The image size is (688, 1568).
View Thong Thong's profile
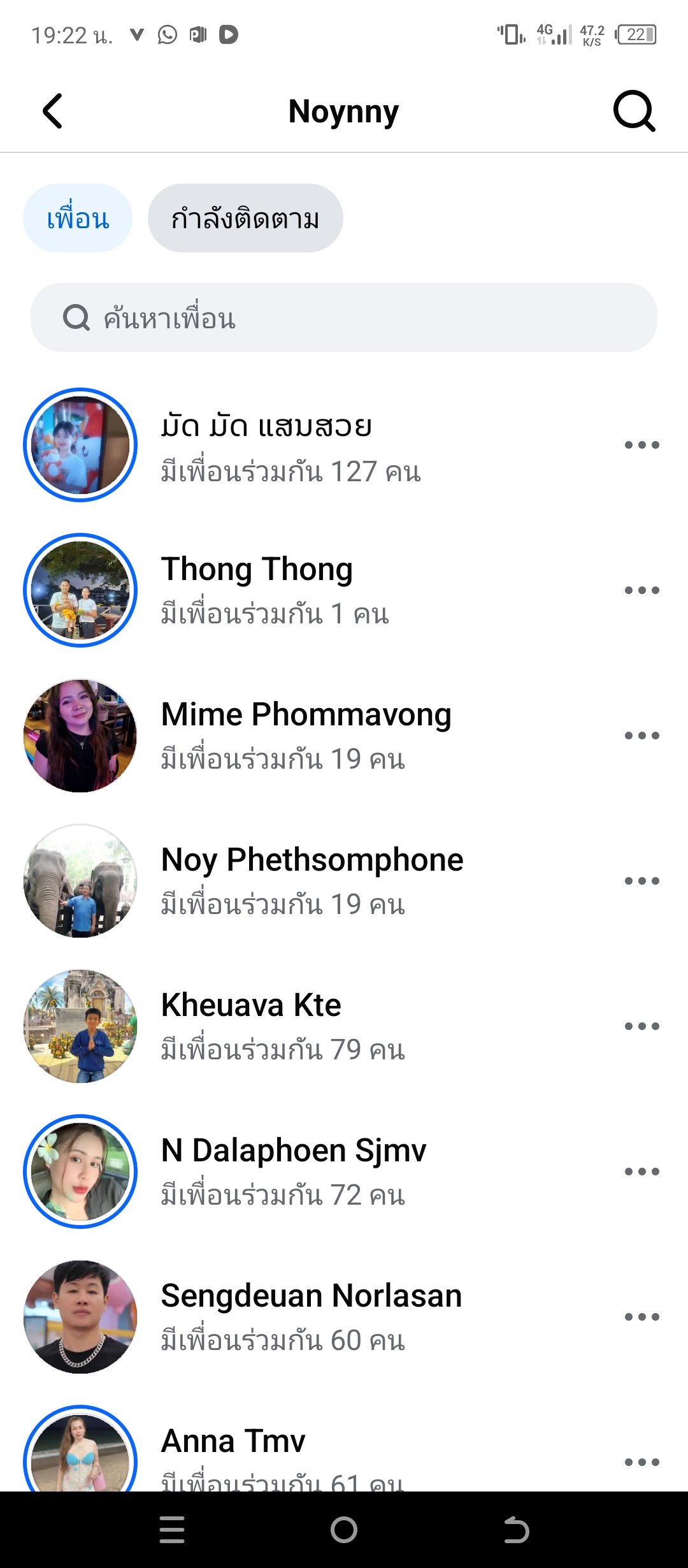coord(257,569)
